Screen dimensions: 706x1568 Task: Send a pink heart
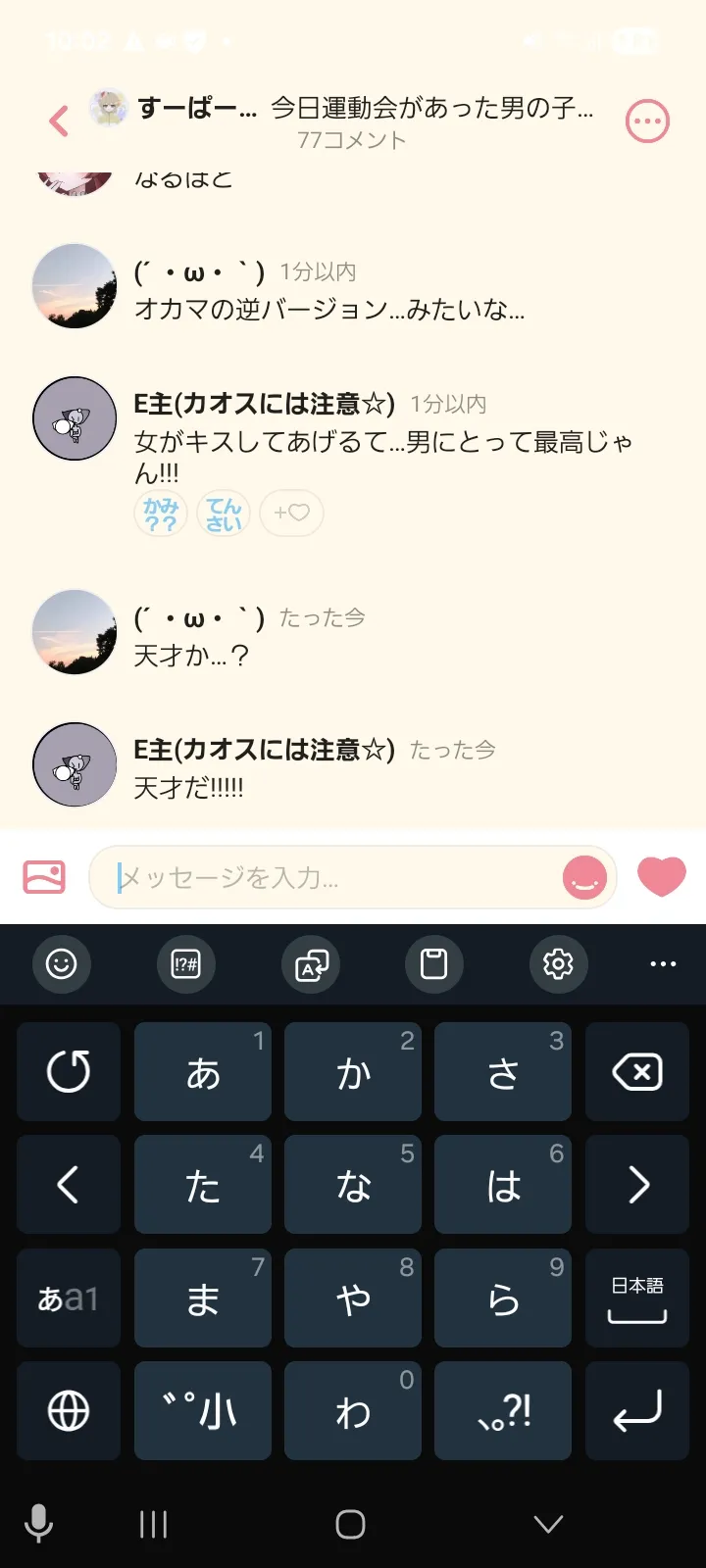tap(662, 876)
